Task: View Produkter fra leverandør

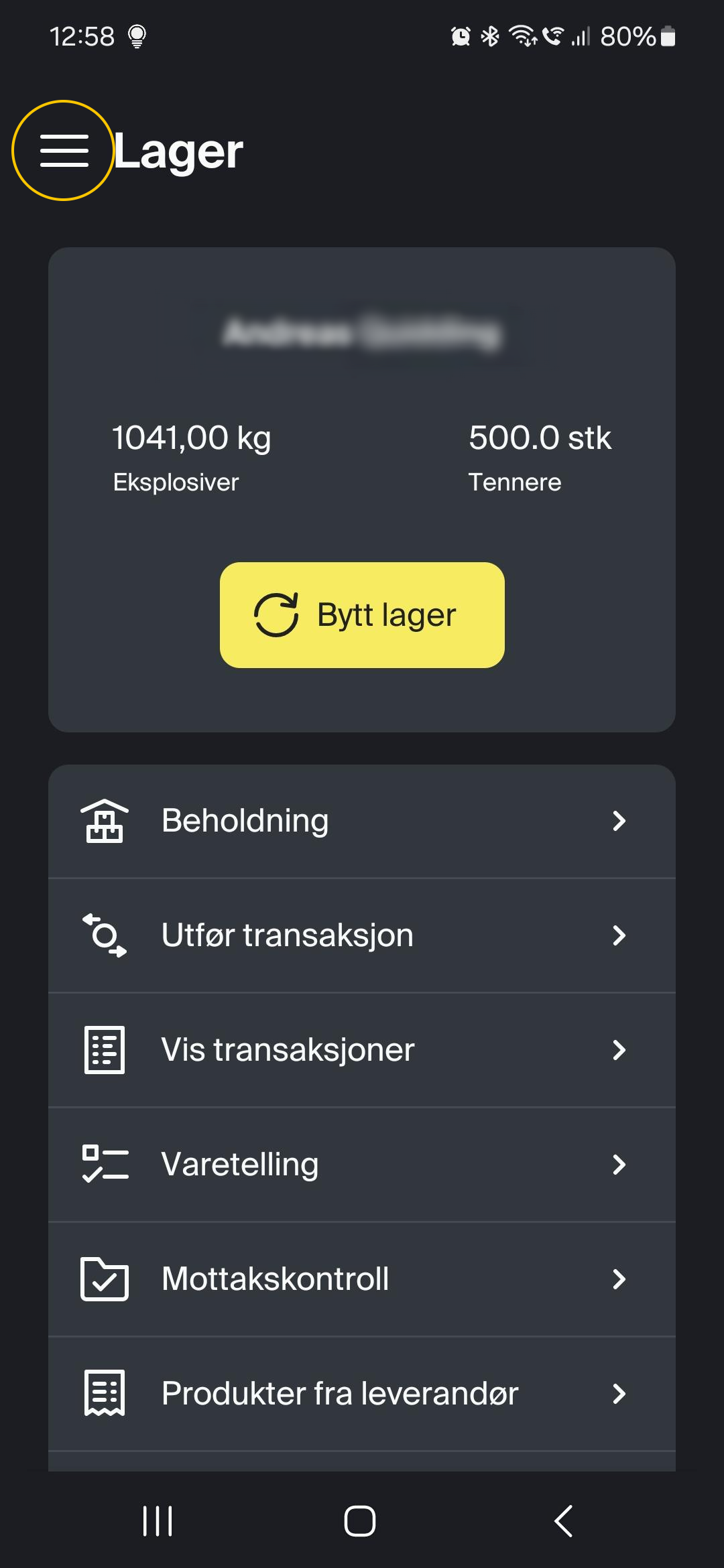Action: point(362,1394)
